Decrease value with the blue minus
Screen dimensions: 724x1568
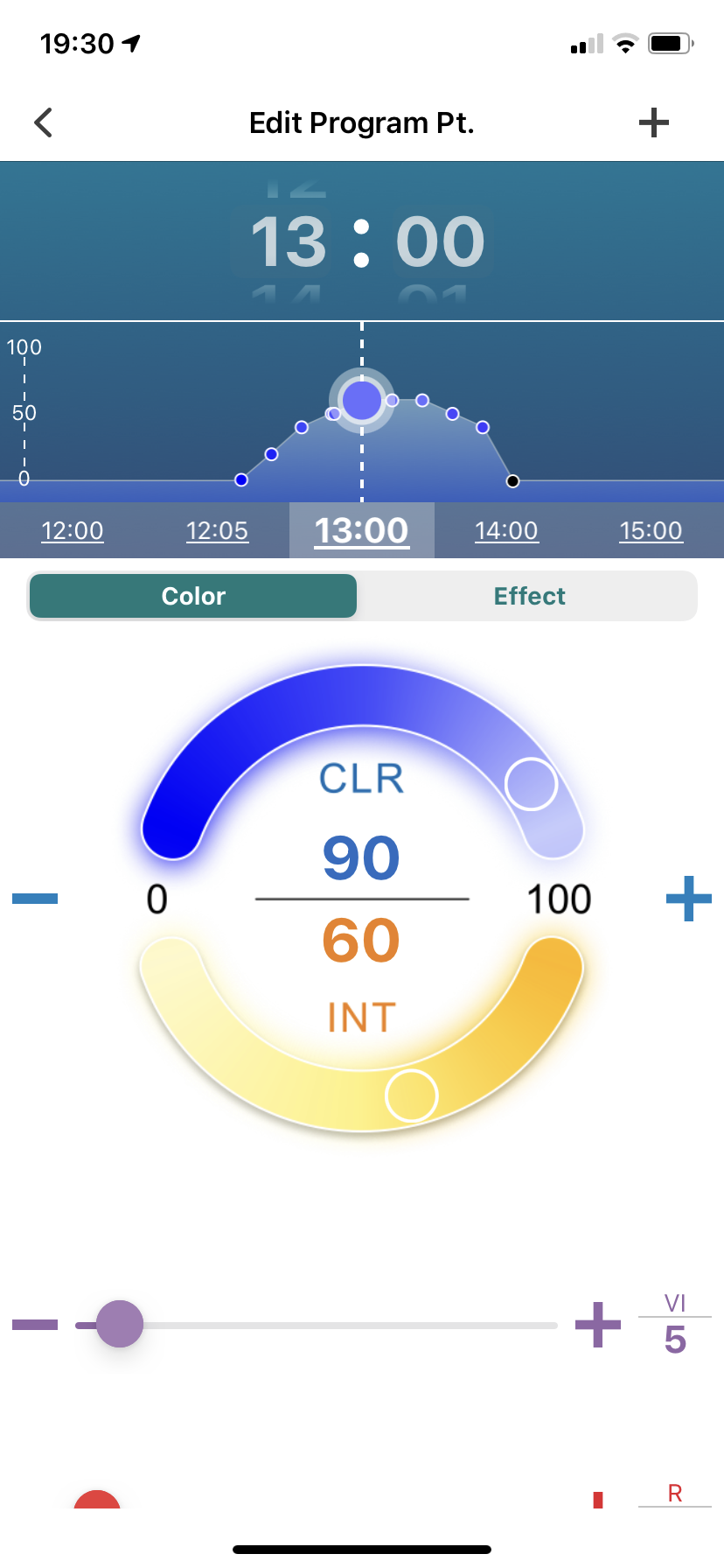pyautogui.click(x=35, y=899)
